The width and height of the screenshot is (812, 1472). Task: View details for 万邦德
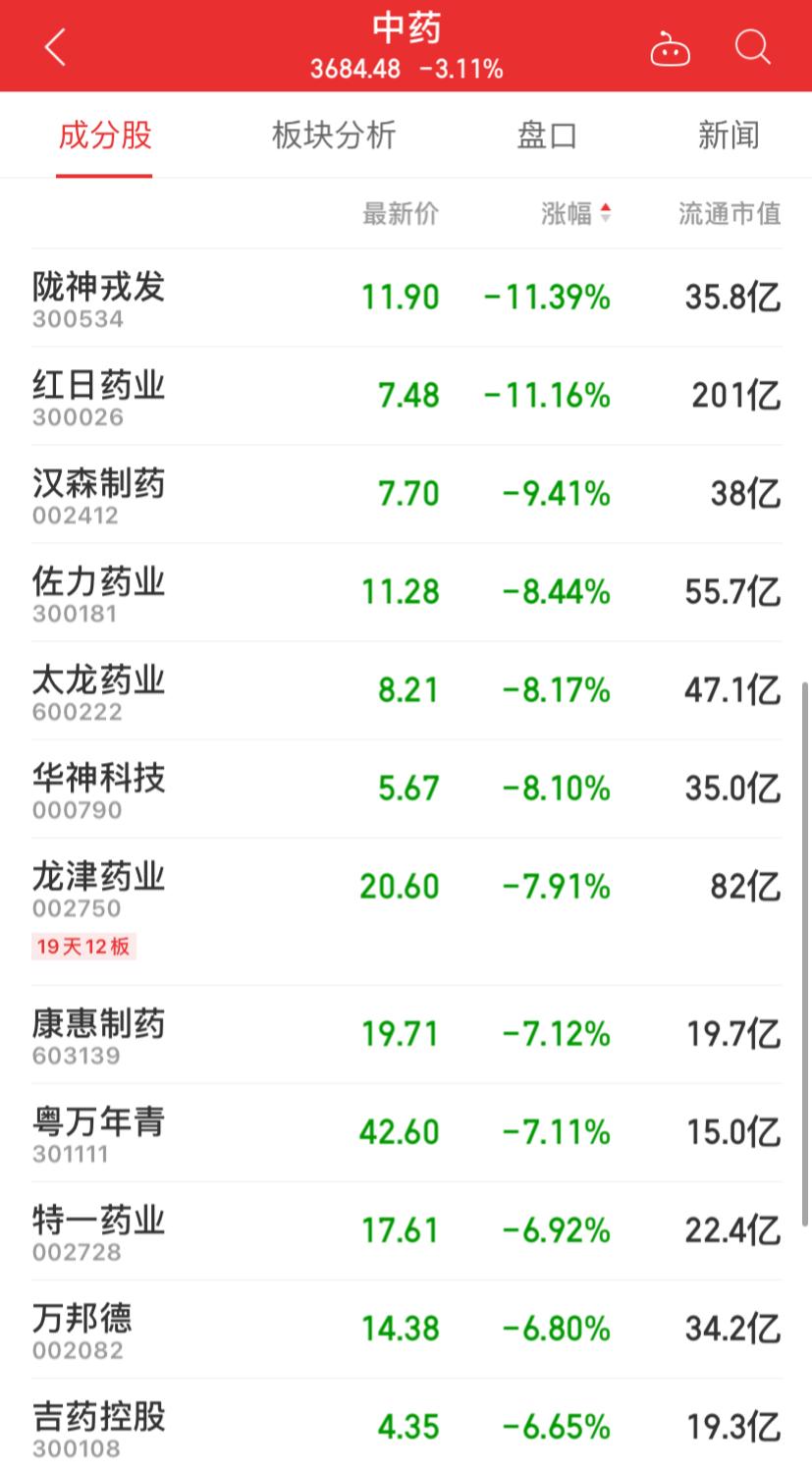tap(406, 1329)
